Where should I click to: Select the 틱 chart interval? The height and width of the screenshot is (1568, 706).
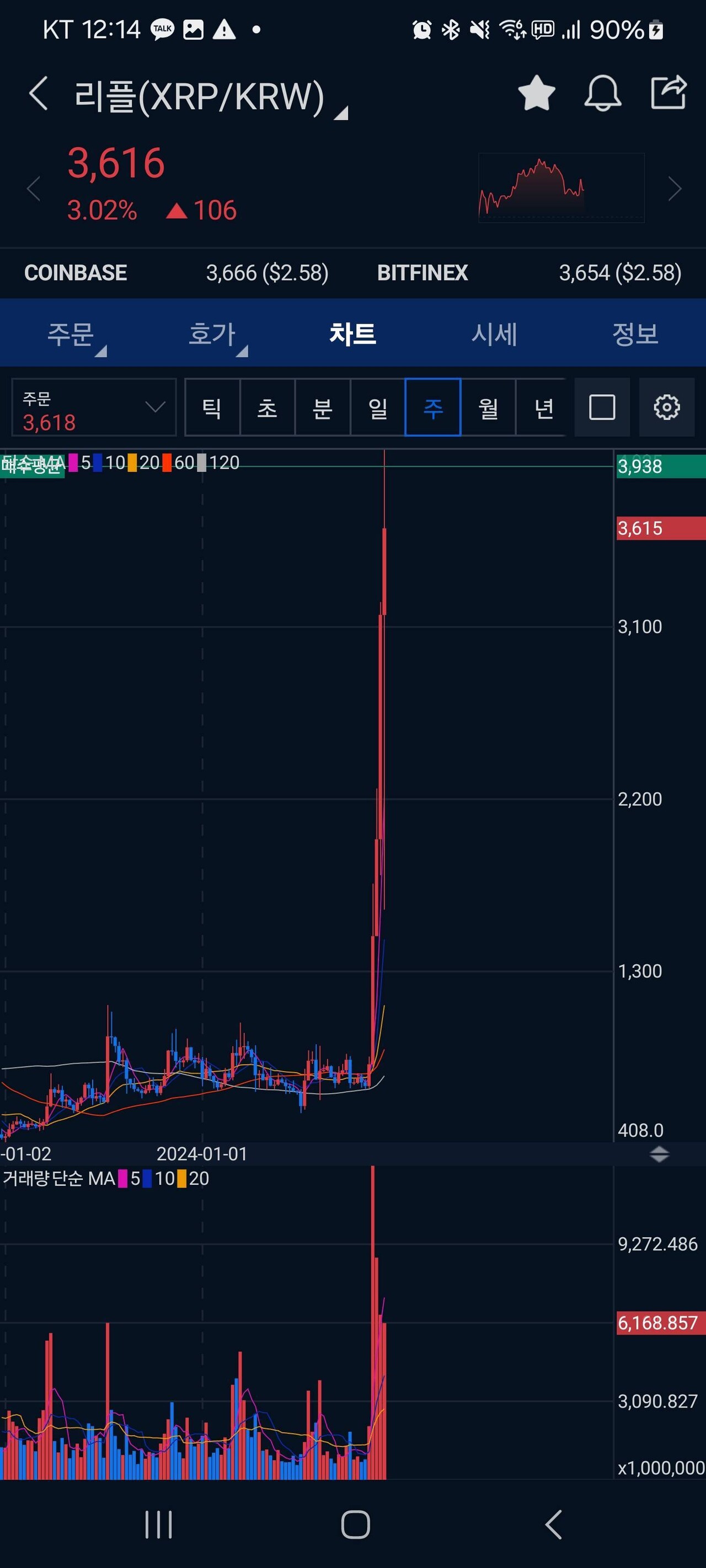coord(212,407)
